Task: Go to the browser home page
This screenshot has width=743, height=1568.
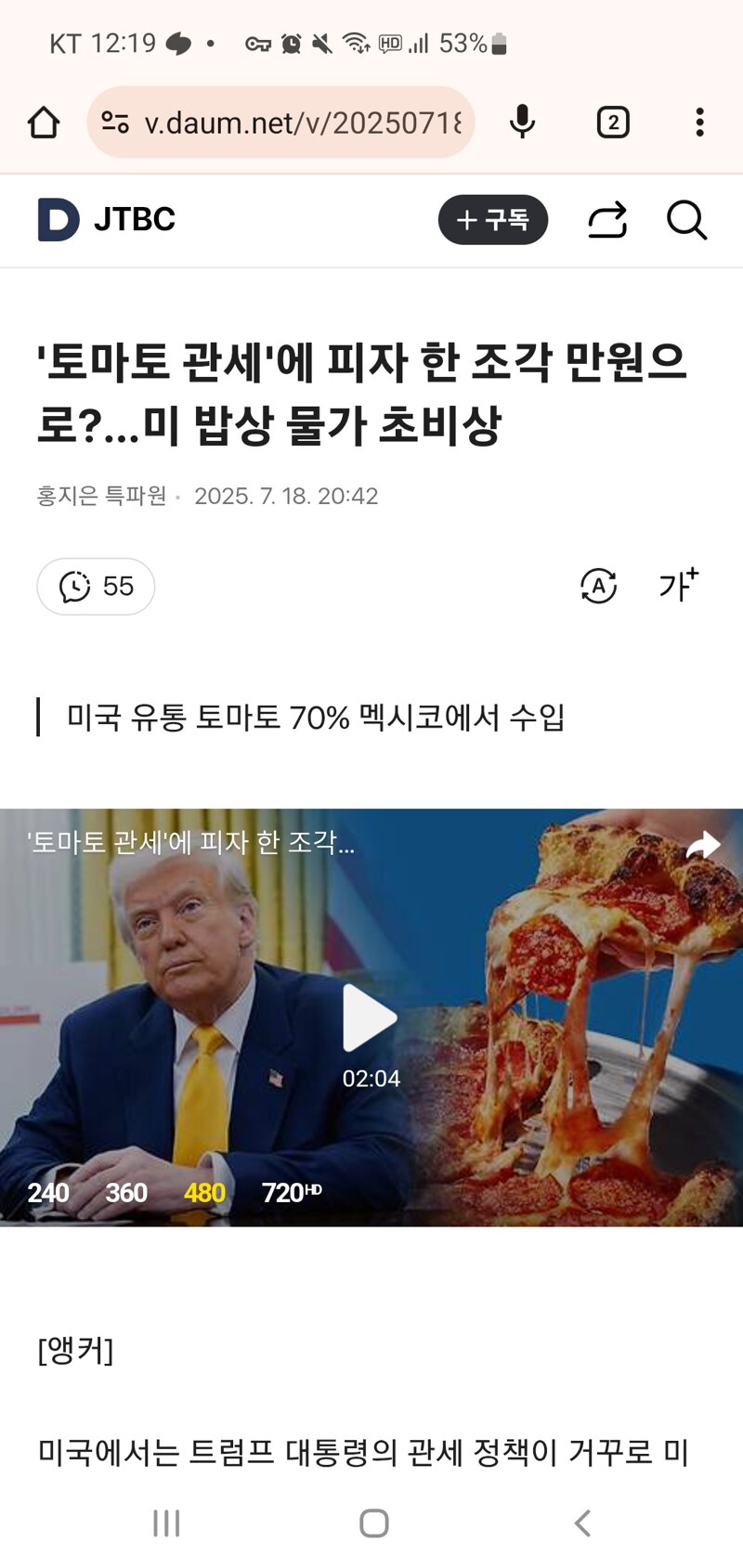Action: [x=44, y=123]
